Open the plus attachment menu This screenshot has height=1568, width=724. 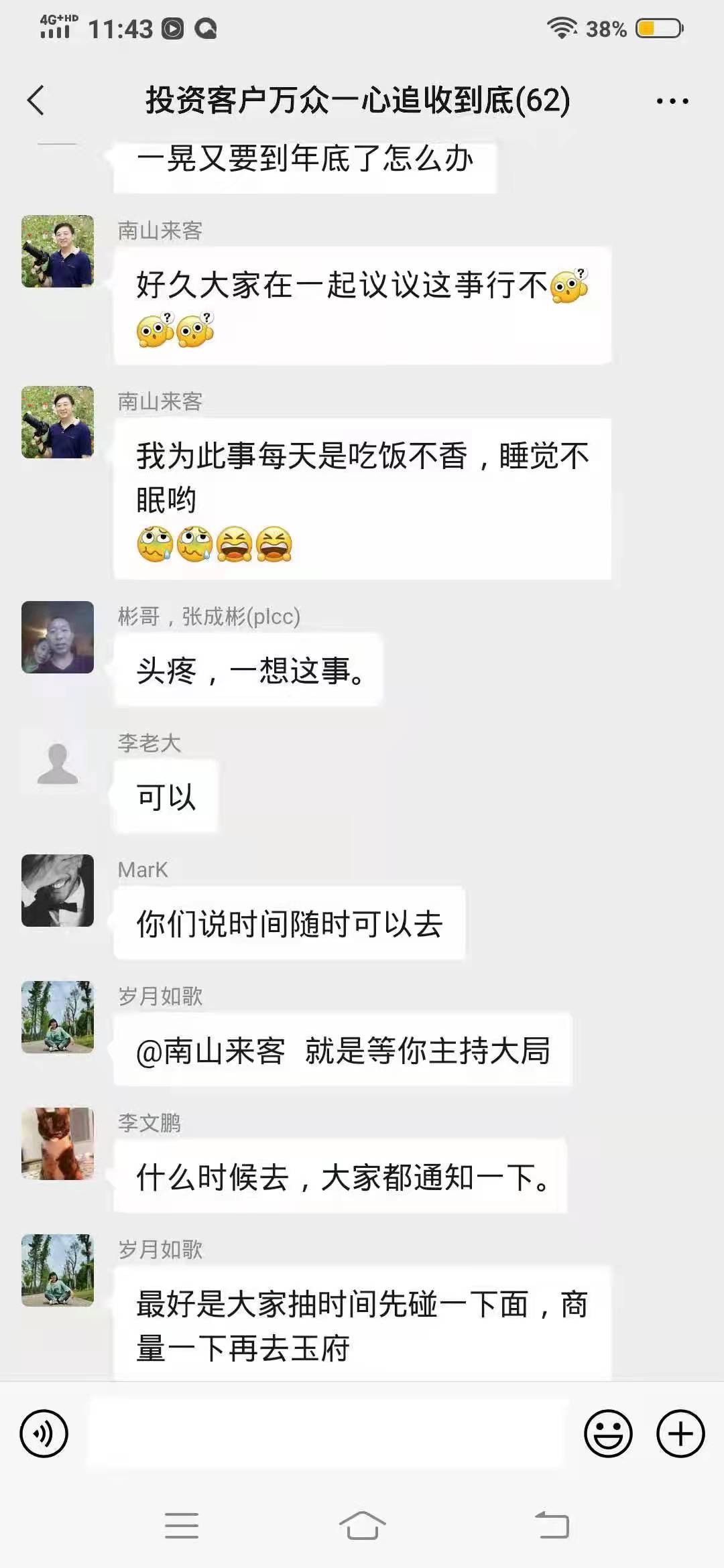tap(680, 1434)
